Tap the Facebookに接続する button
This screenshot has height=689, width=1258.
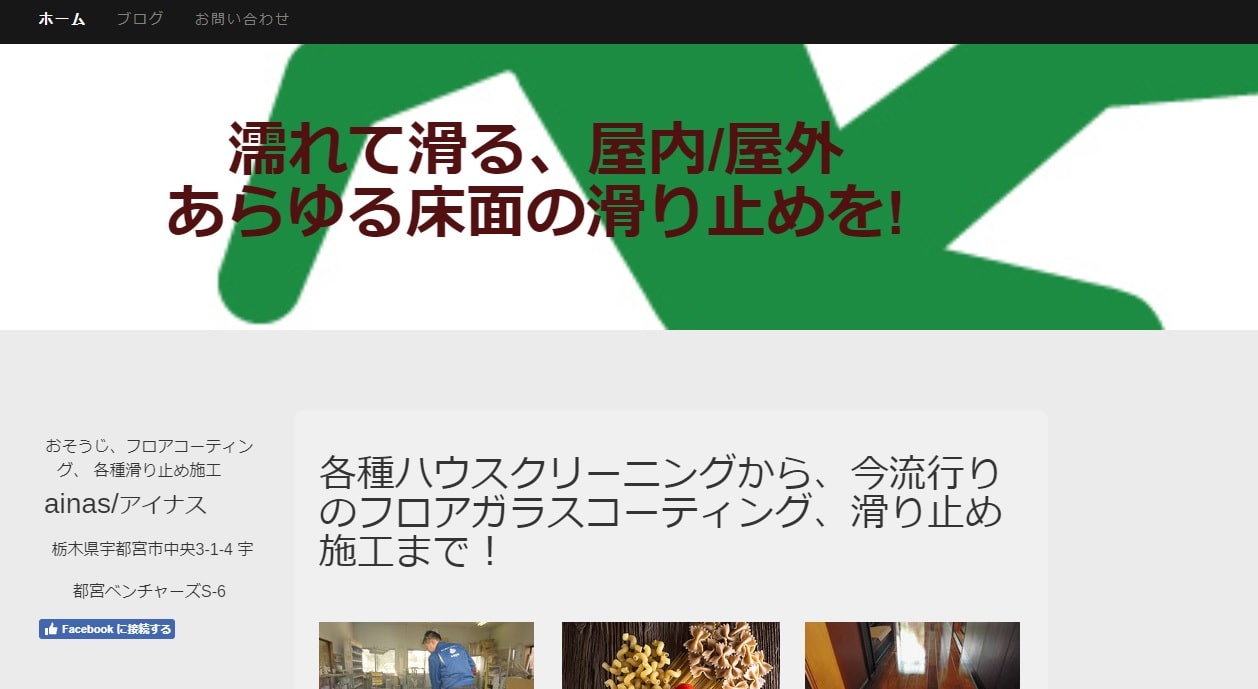(107, 629)
